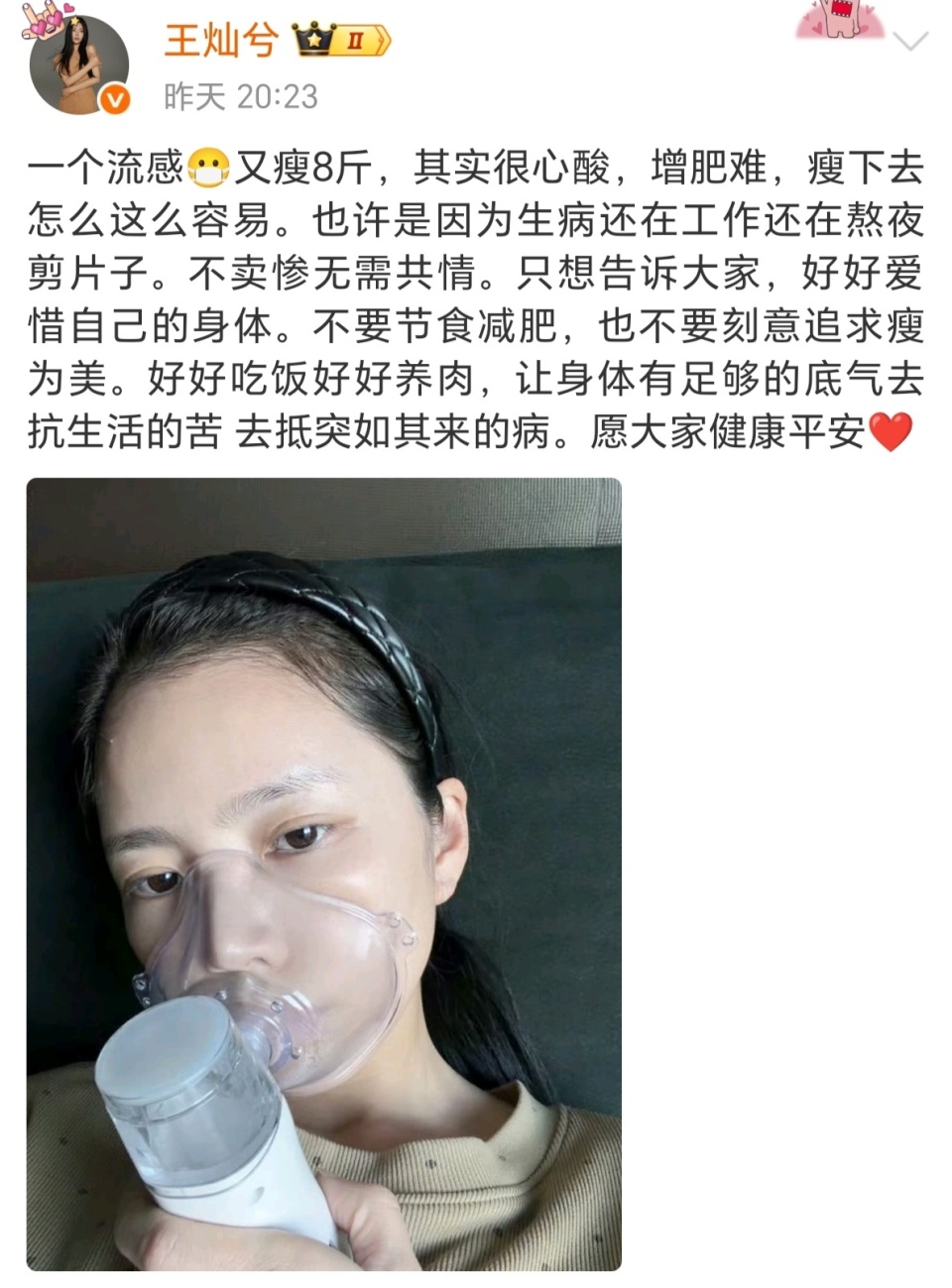Click the red heart emoji ending the post
Viewport: 952px width, 1288px height.
(889, 434)
